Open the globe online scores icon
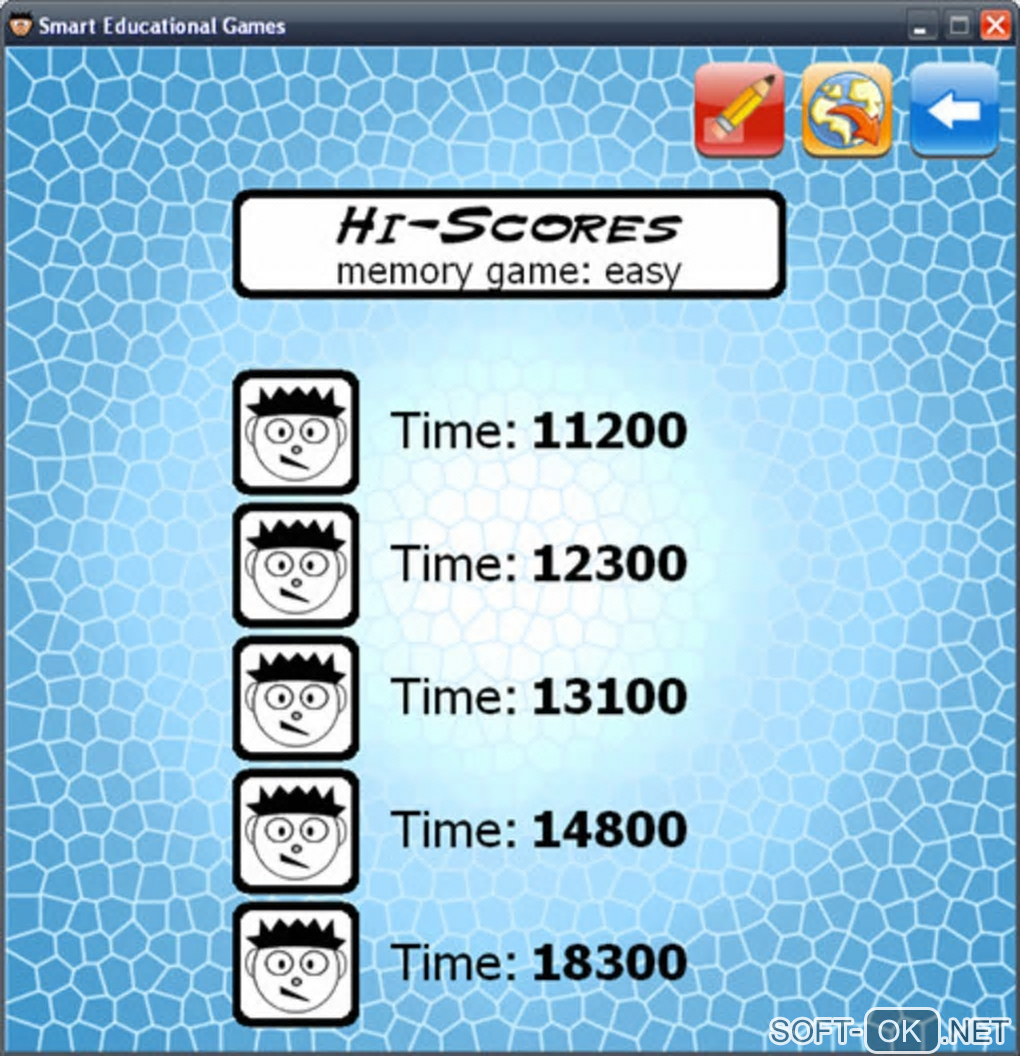The width and height of the screenshot is (1020, 1056). pyautogui.click(x=847, y=110)
